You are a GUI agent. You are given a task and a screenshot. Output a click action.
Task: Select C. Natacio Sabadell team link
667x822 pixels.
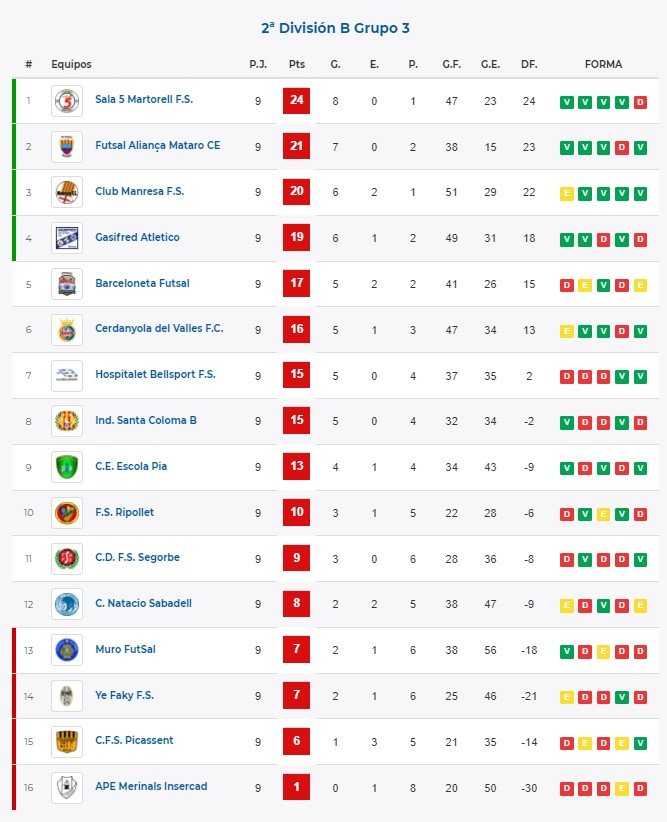tap(143, 603)
